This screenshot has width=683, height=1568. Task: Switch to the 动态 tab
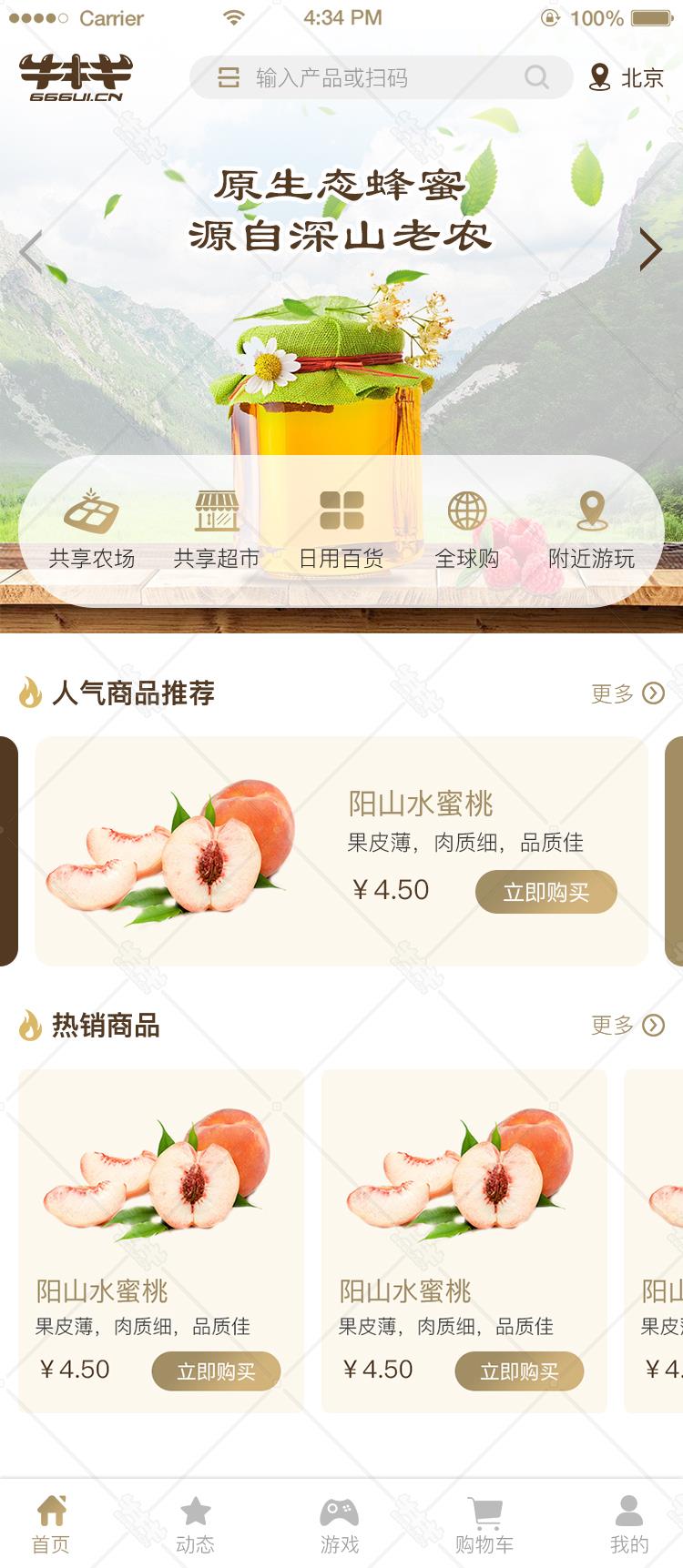tap(195, 1522)
